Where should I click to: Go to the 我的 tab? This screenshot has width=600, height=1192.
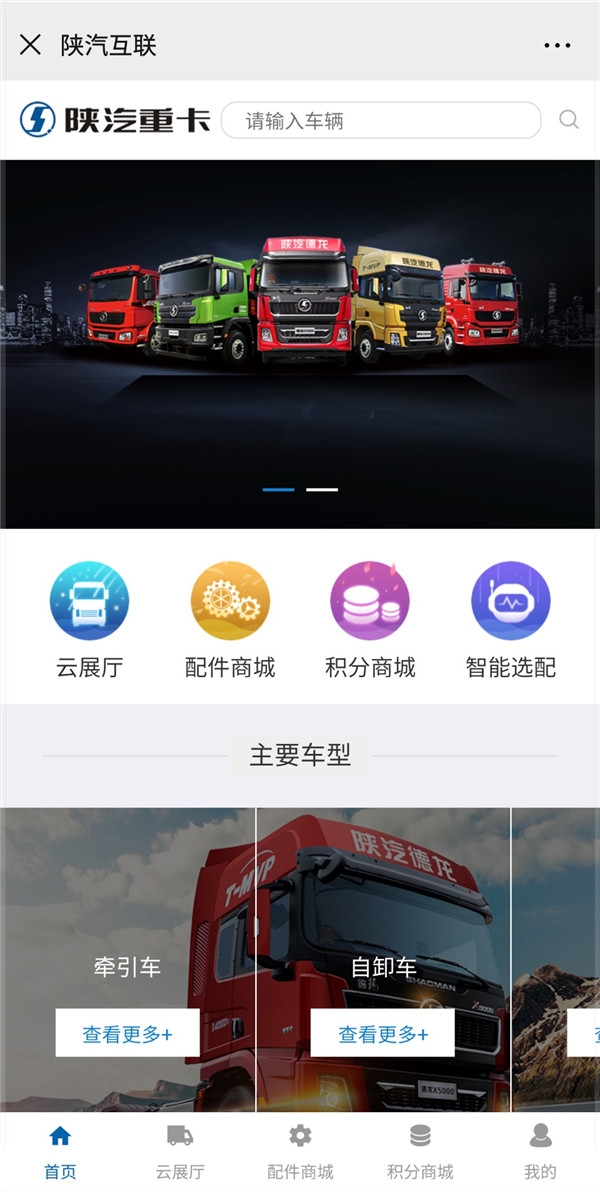tap(540, 1152)
